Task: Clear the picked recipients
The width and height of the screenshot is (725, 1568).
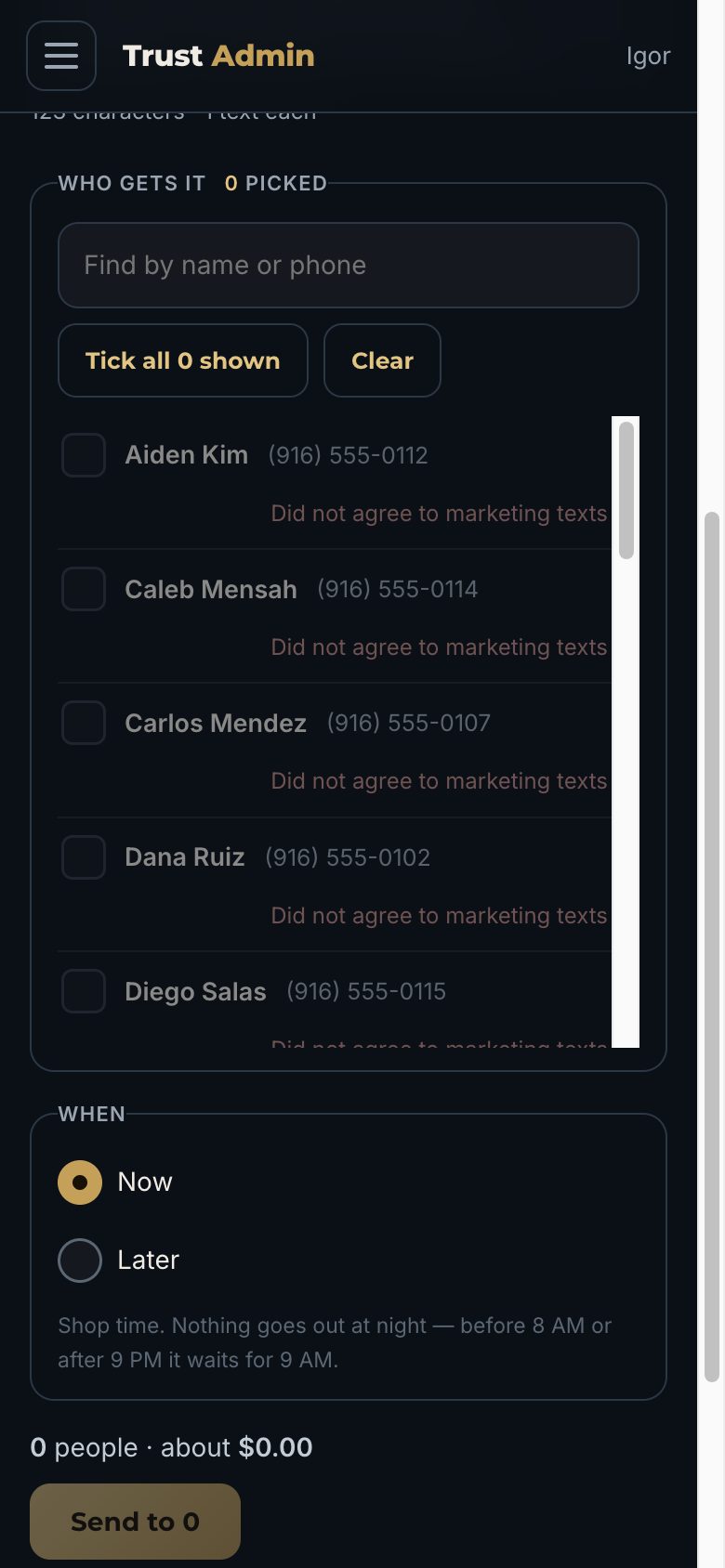Action: (382, 360)
